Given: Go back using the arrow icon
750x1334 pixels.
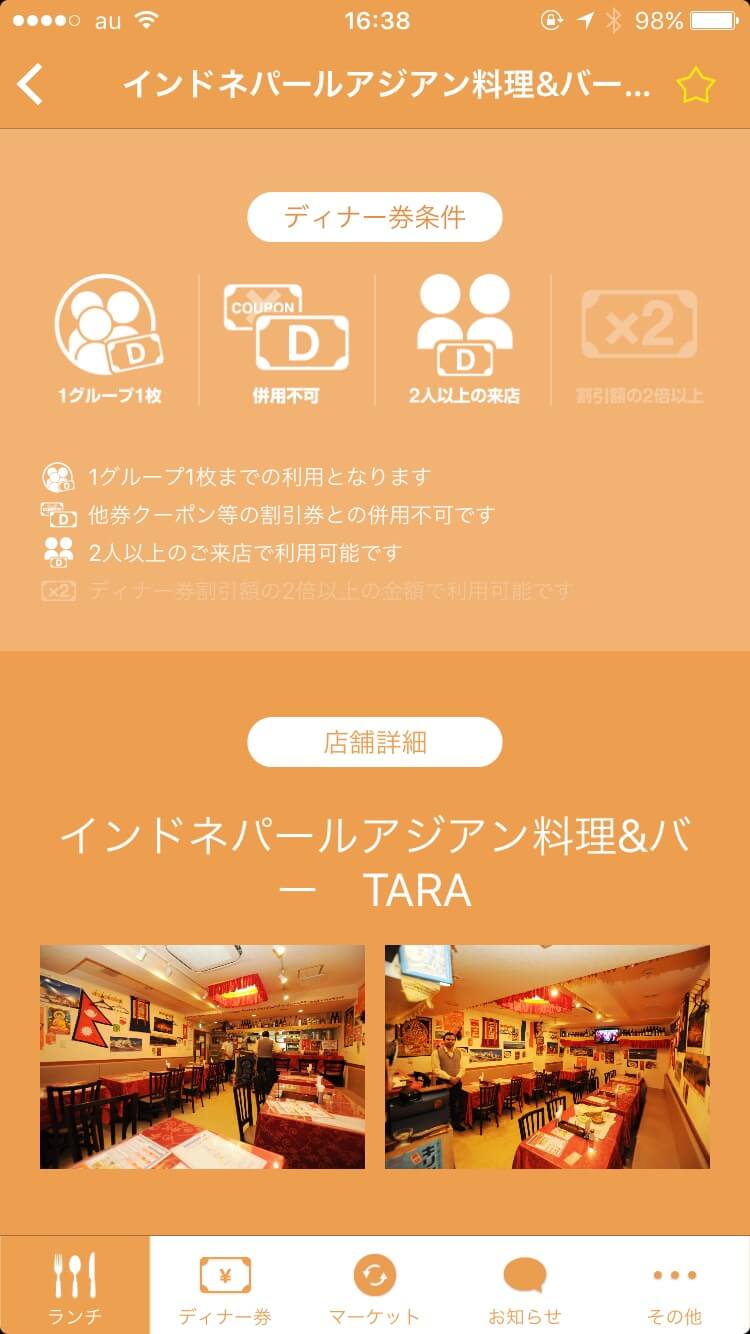Looking at the screenshot, I should tap(32, 85).
